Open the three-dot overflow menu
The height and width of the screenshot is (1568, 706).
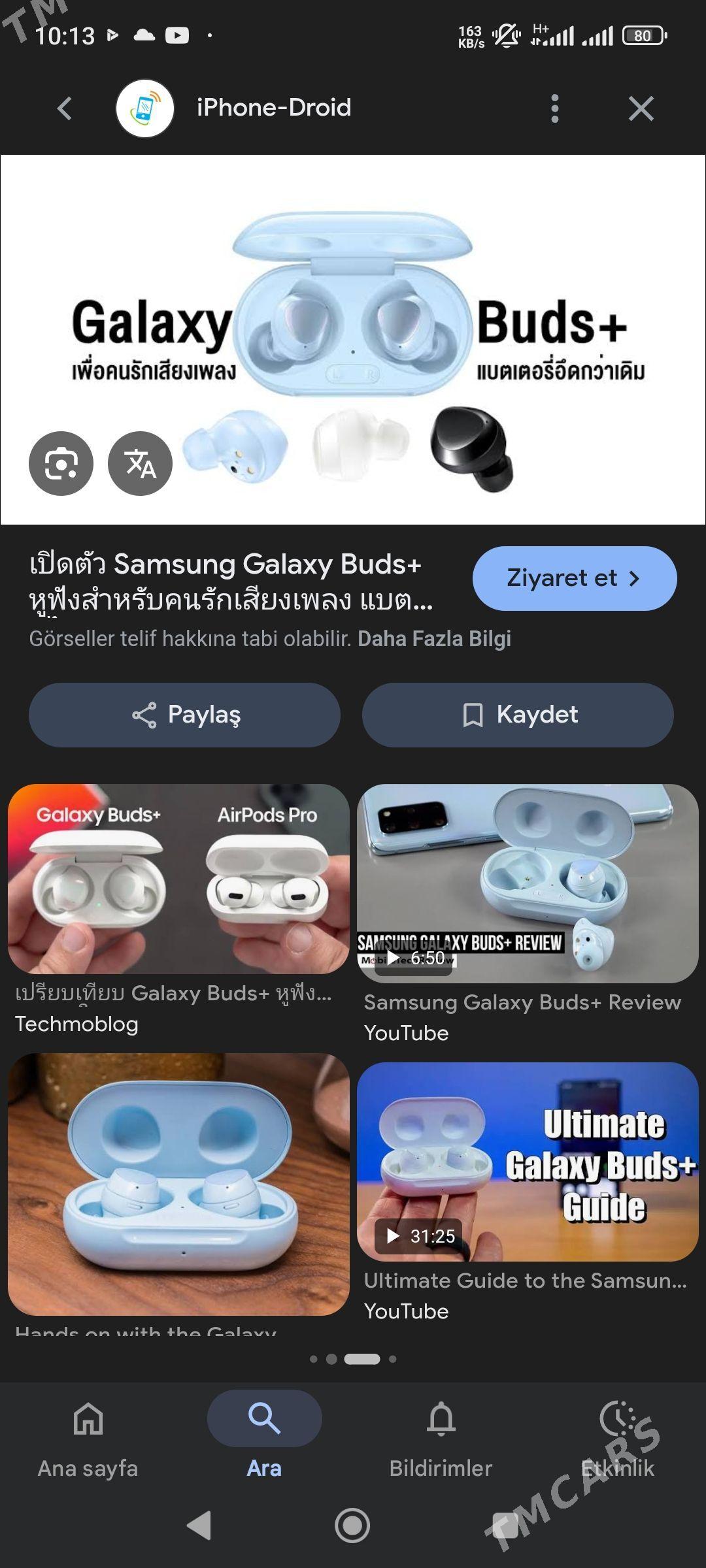pos(554,108)
